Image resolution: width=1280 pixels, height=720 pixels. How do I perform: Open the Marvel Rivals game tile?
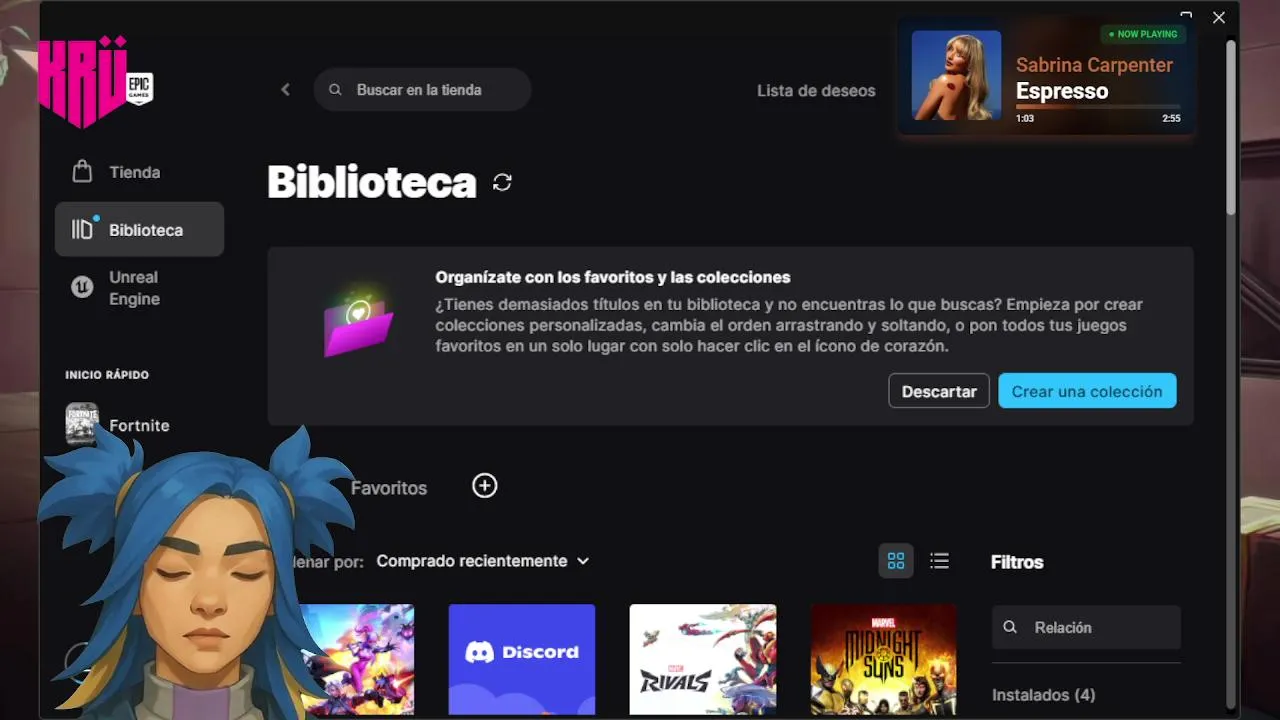pos(702,658)
